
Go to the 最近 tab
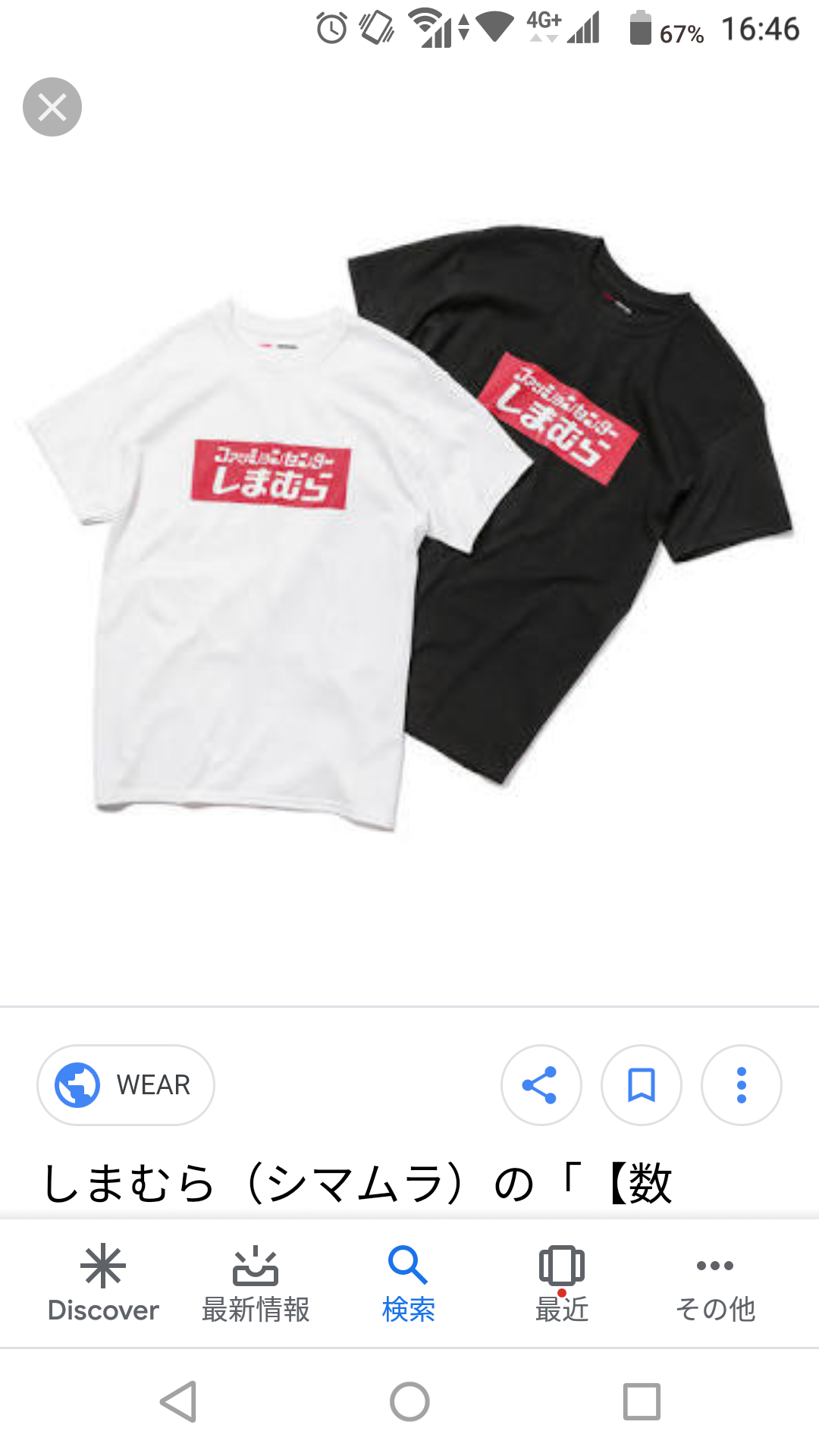click(x=562, y=1284)
